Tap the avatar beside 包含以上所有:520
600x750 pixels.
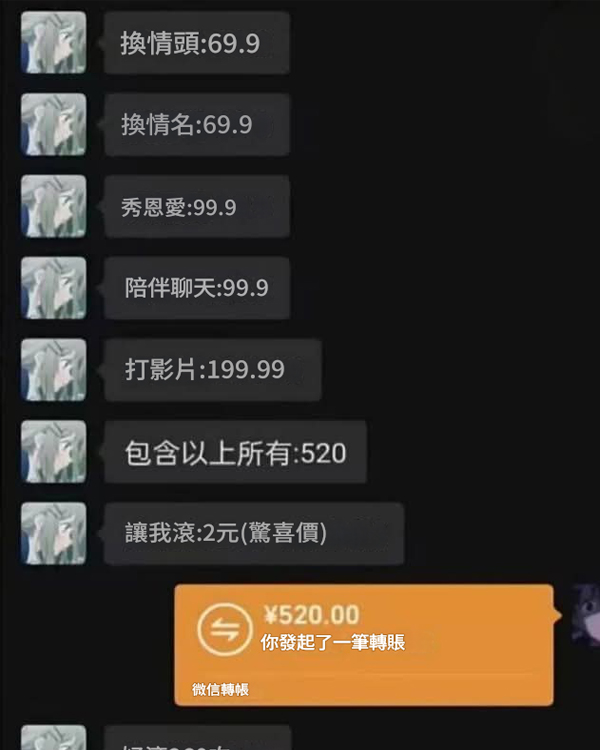tap(53, 451)
